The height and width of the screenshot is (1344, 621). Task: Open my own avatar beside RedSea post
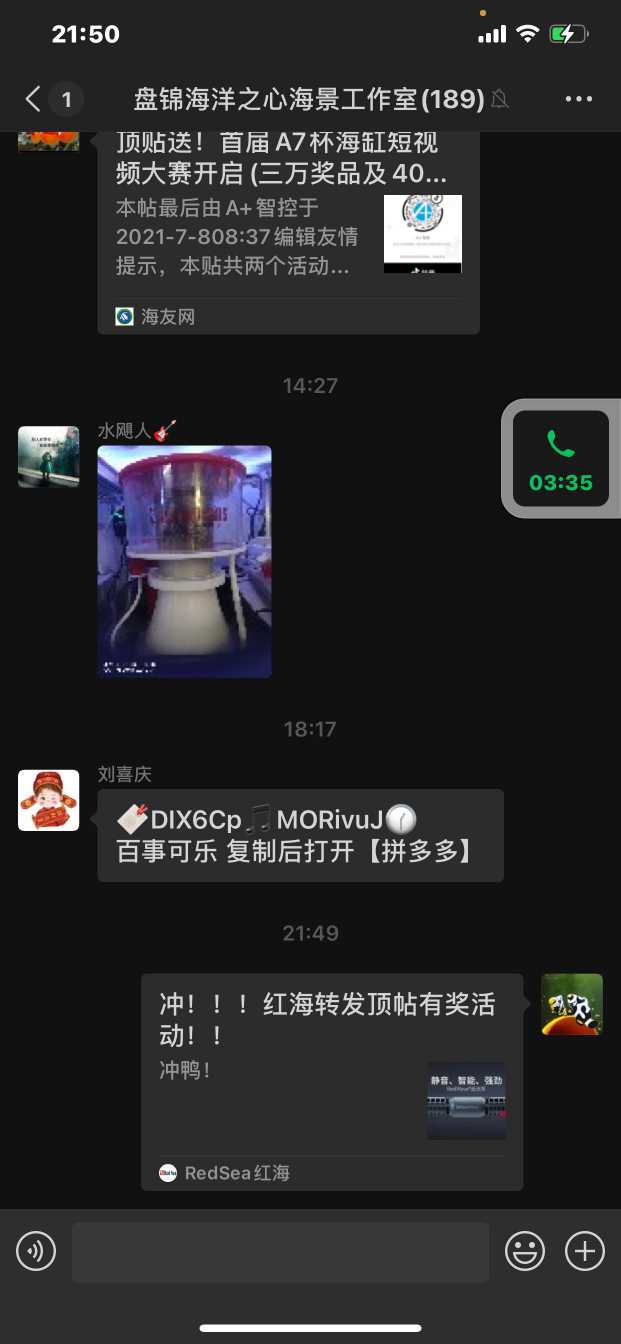tap(572, 1004)
